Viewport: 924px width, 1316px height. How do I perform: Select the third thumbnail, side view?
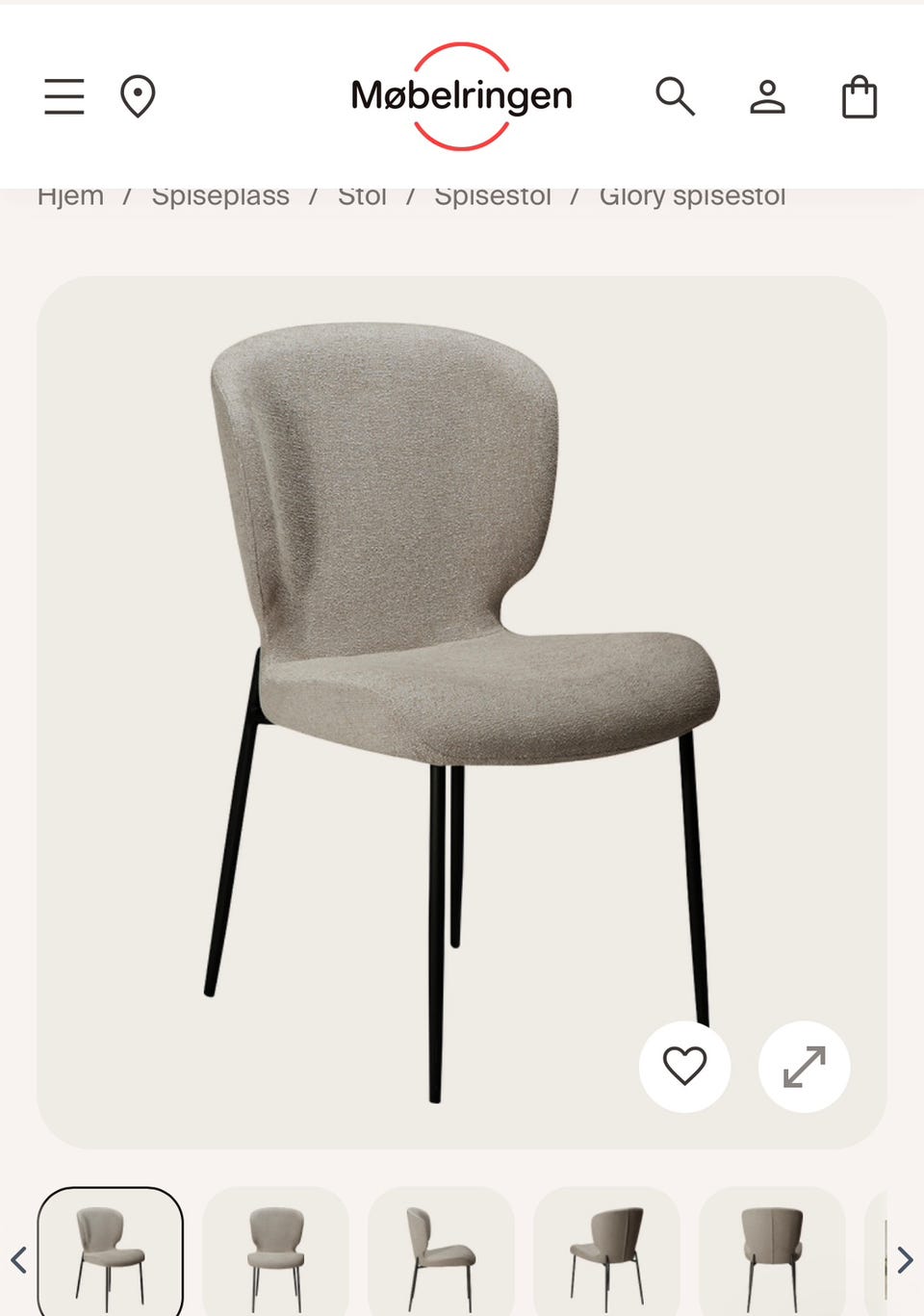tap(441, 1251)
